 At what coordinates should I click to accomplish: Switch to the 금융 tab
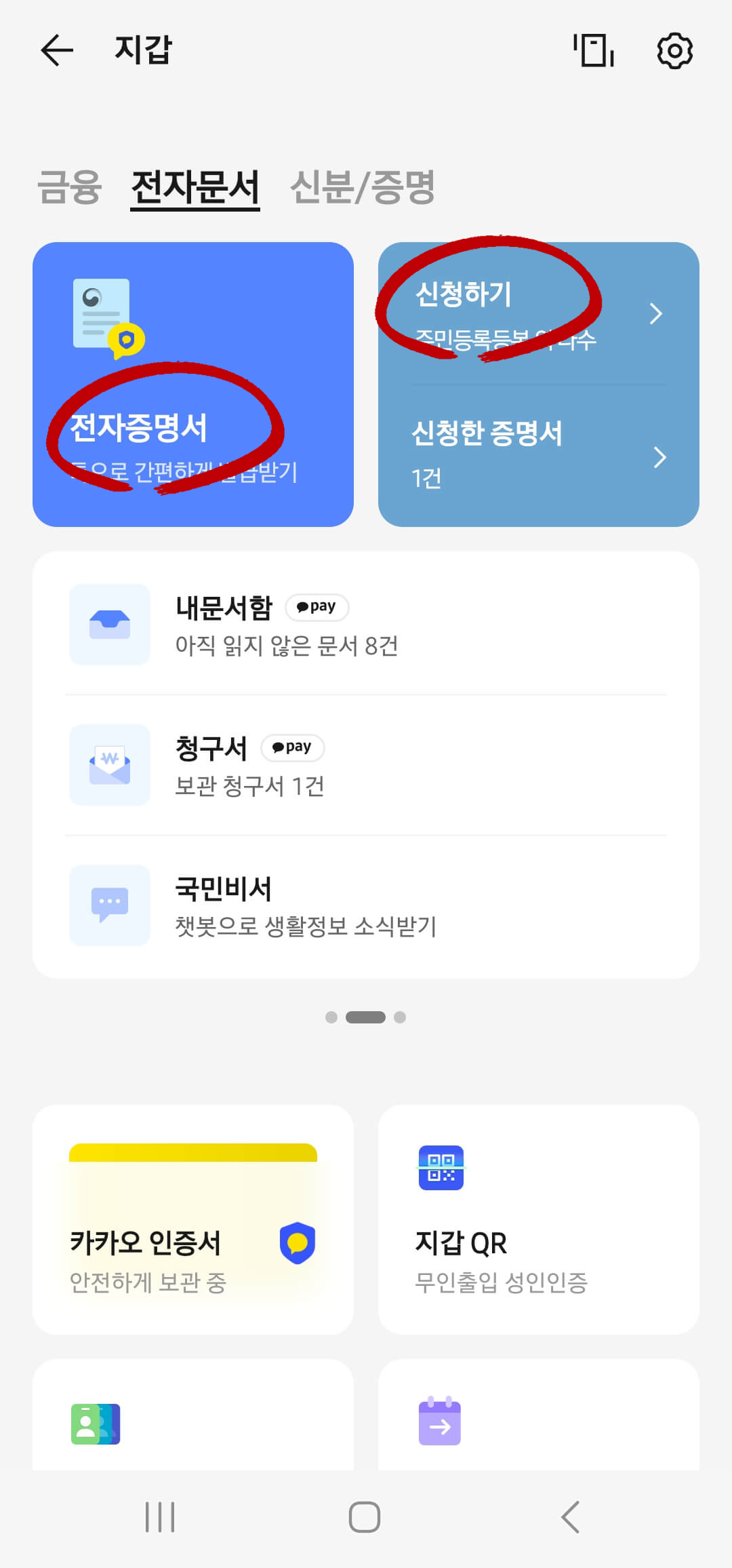point(69,187)
